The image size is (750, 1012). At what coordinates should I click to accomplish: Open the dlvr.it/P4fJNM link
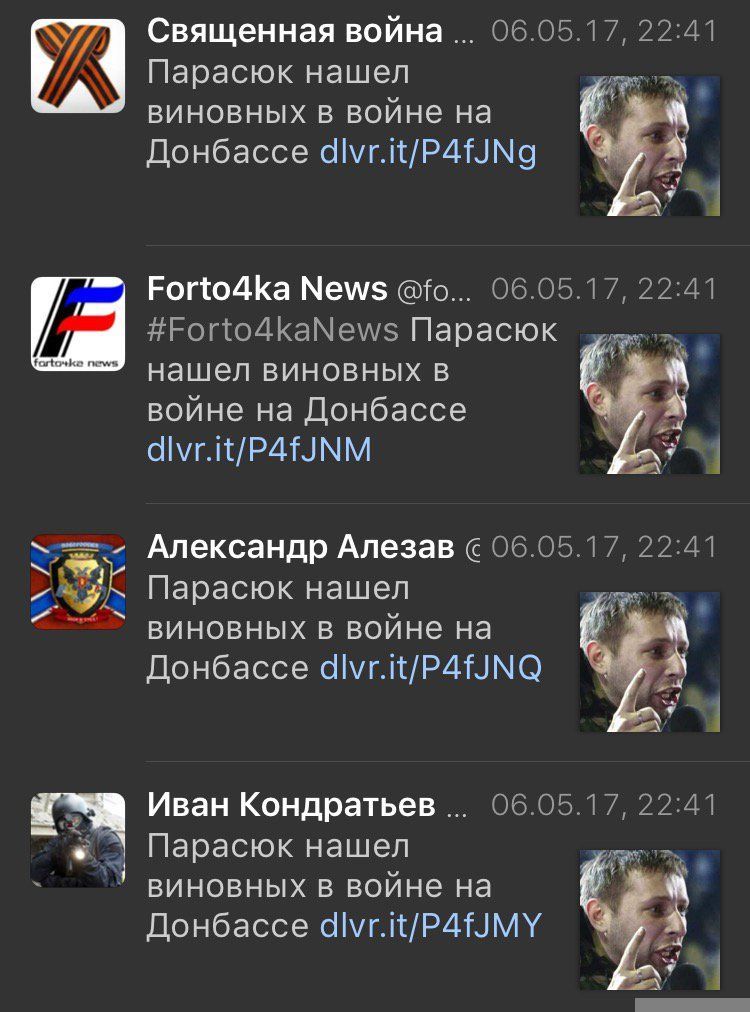tap(259, 450)
